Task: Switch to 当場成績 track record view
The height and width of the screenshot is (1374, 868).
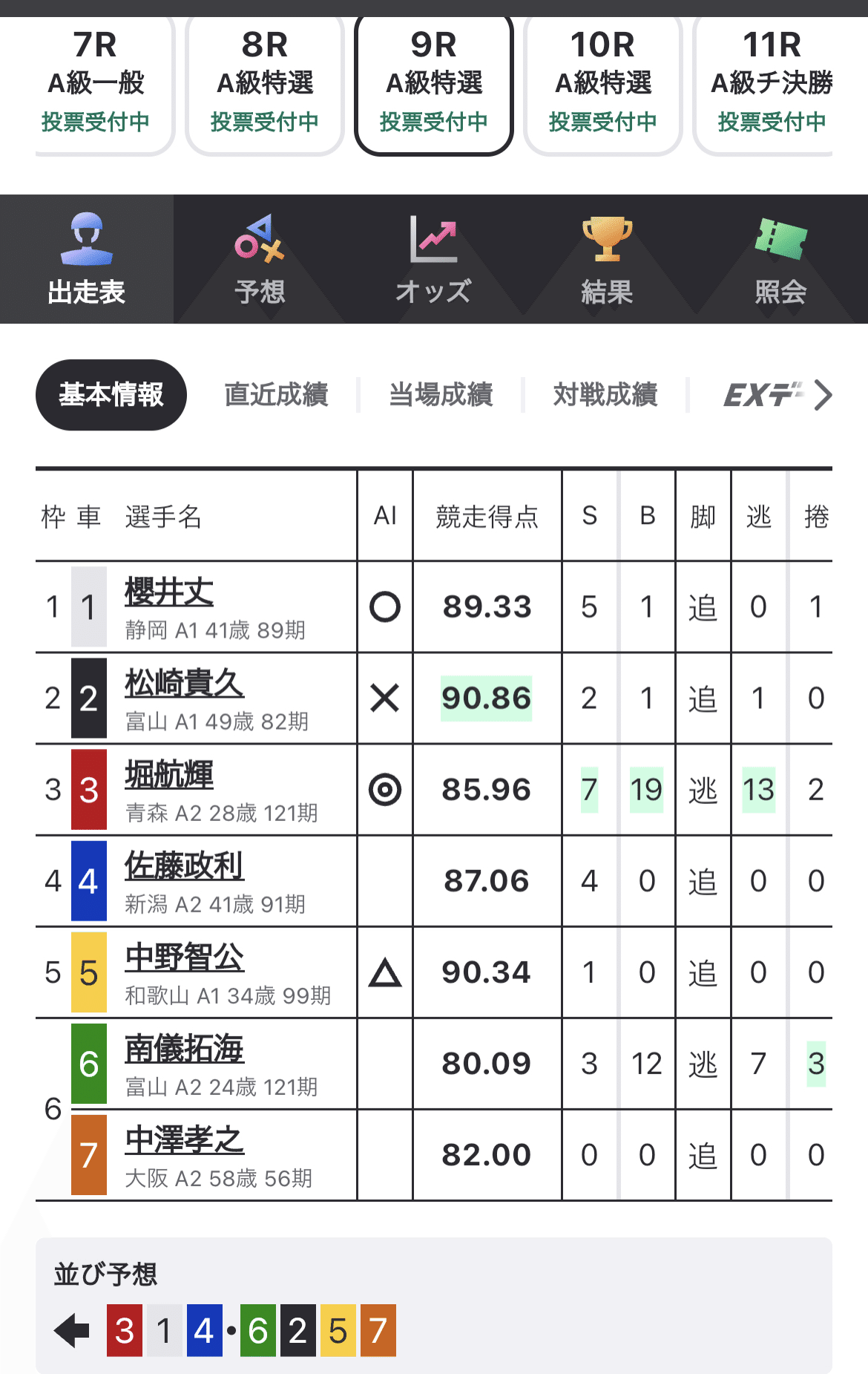Action: pos(440,394)
